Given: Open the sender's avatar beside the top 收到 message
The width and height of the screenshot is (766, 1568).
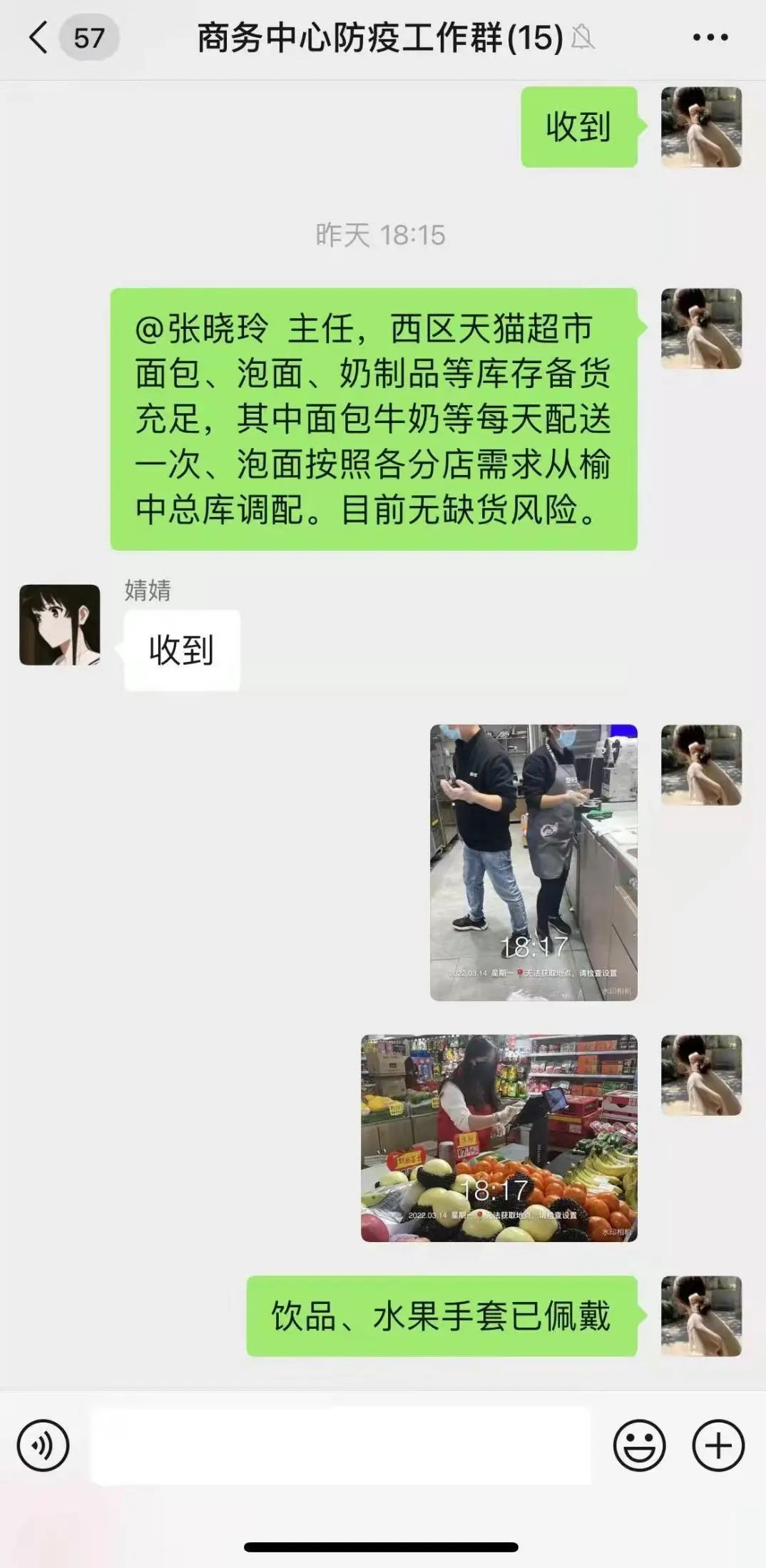Looking at the screenshot, I should click(701, 127).
